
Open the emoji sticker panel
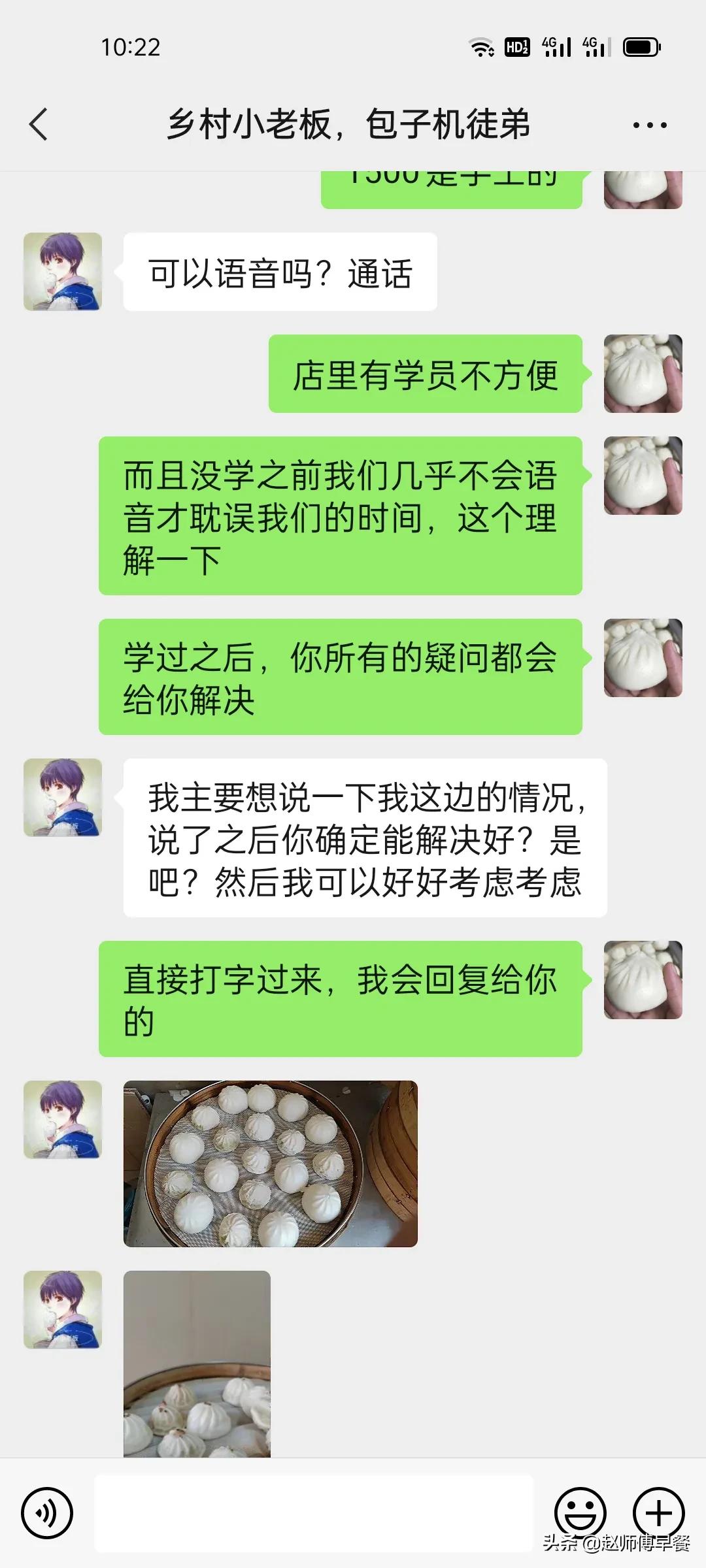coord(580,1512)
